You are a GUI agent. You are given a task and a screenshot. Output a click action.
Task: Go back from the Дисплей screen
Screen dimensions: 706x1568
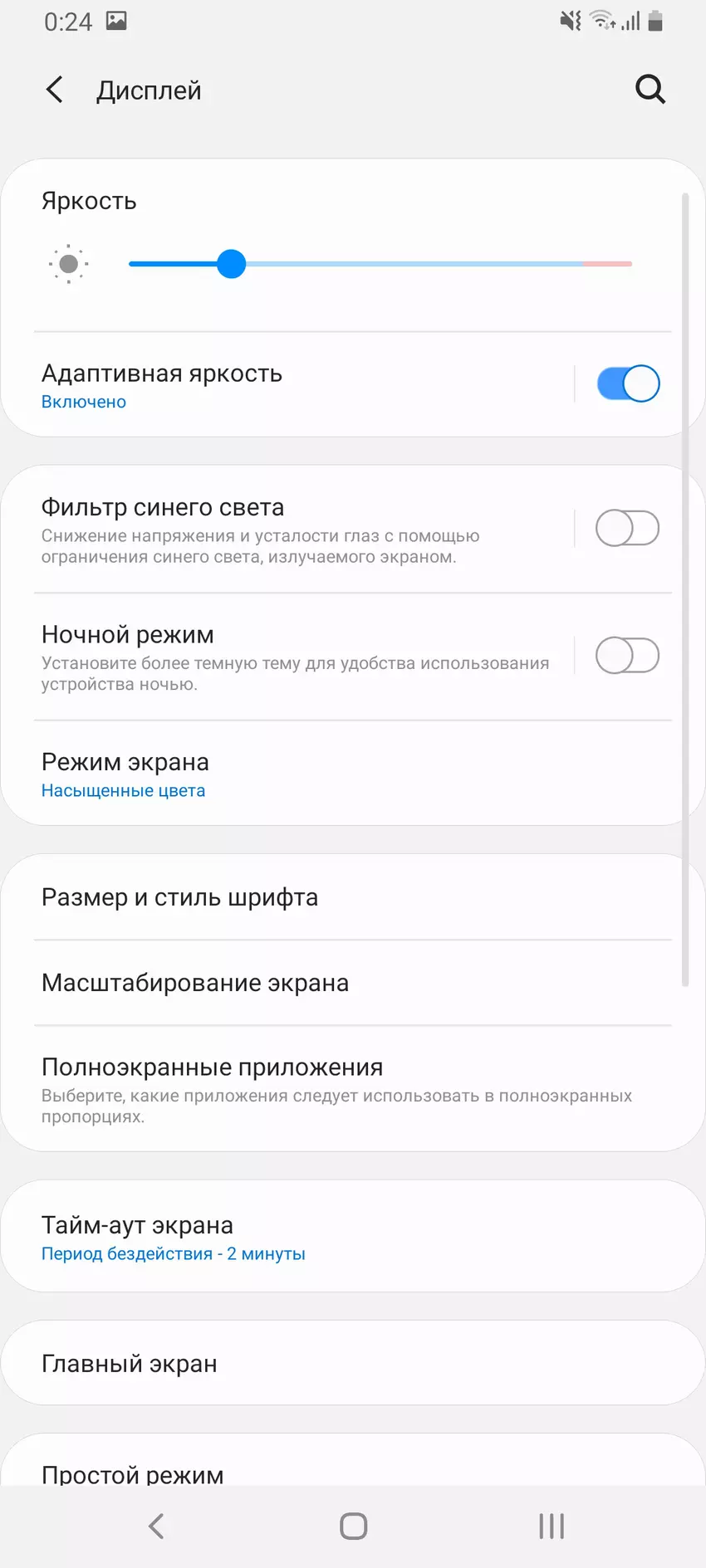[55, 90]
